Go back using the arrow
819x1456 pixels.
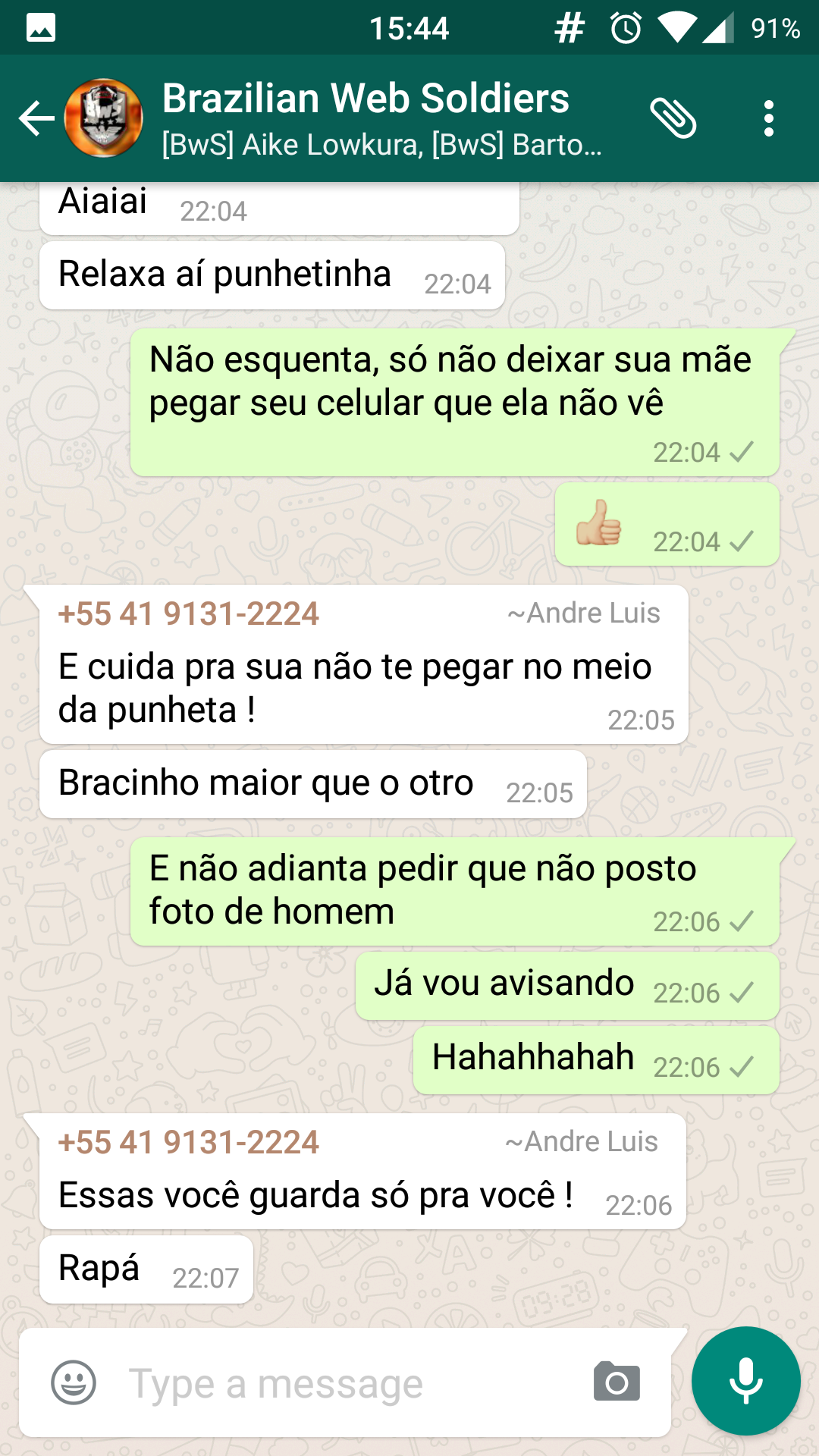pos(36,119)
